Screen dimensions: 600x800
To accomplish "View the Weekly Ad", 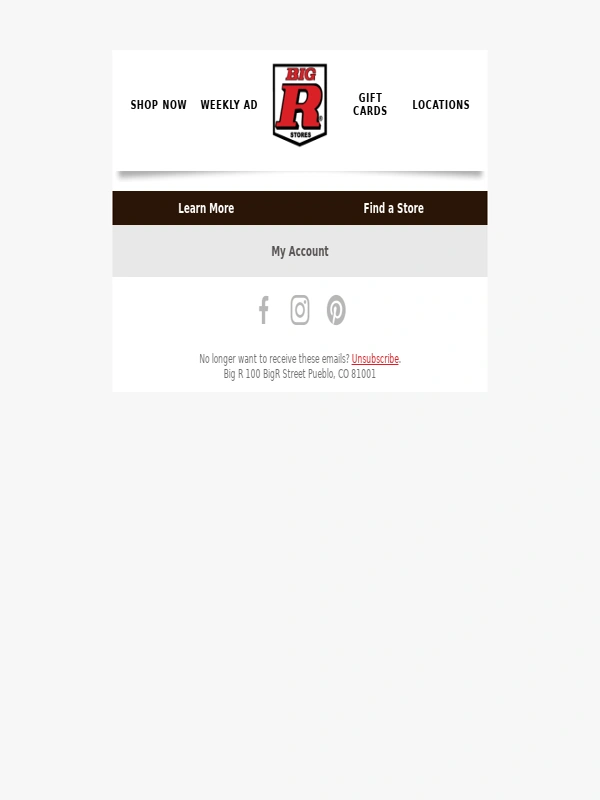I will pyautogui.click(x=229, y=105).
